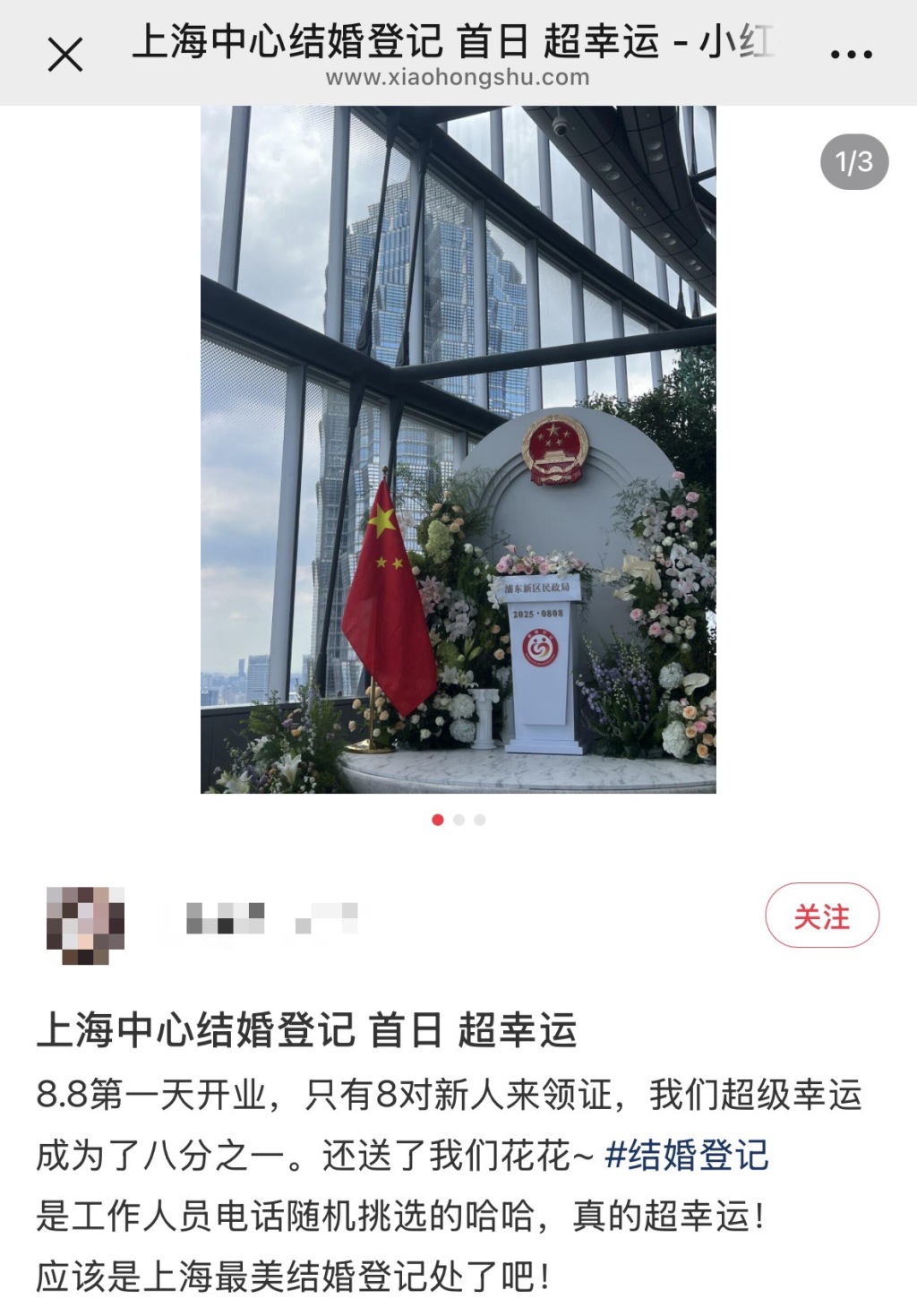Follow the post author with 关注 button

pyautogui.click(x=821, y=916)
